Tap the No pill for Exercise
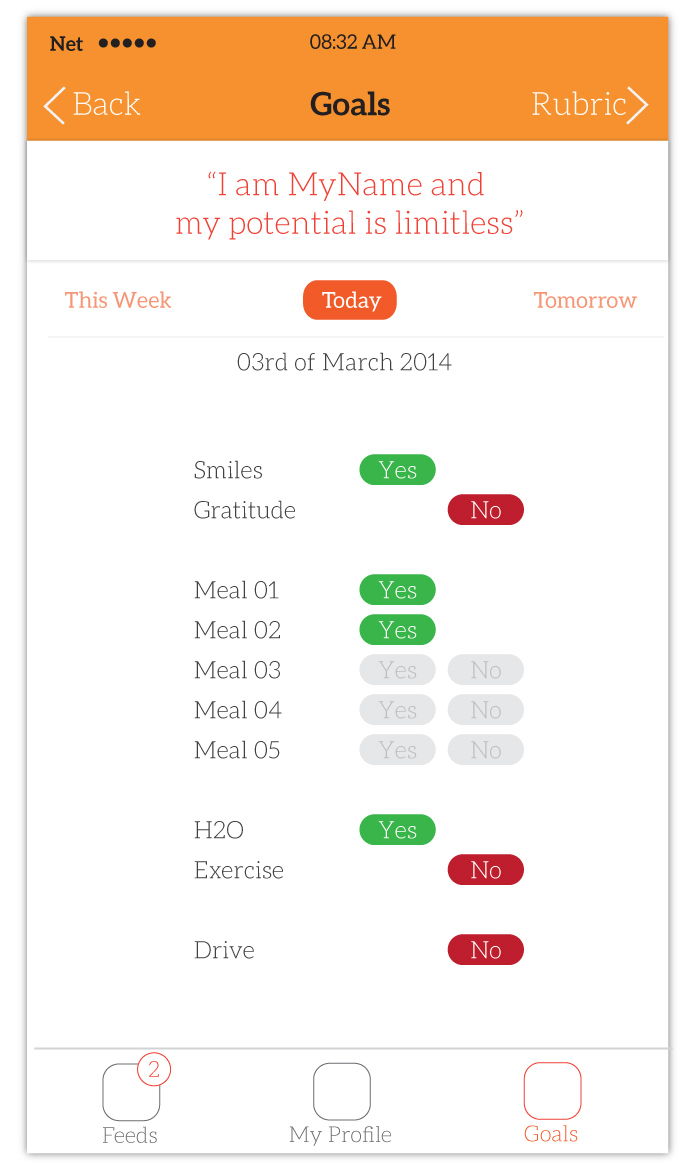Screen dimensions: 690x1173 pyautogui.click(x=485, y=870)
